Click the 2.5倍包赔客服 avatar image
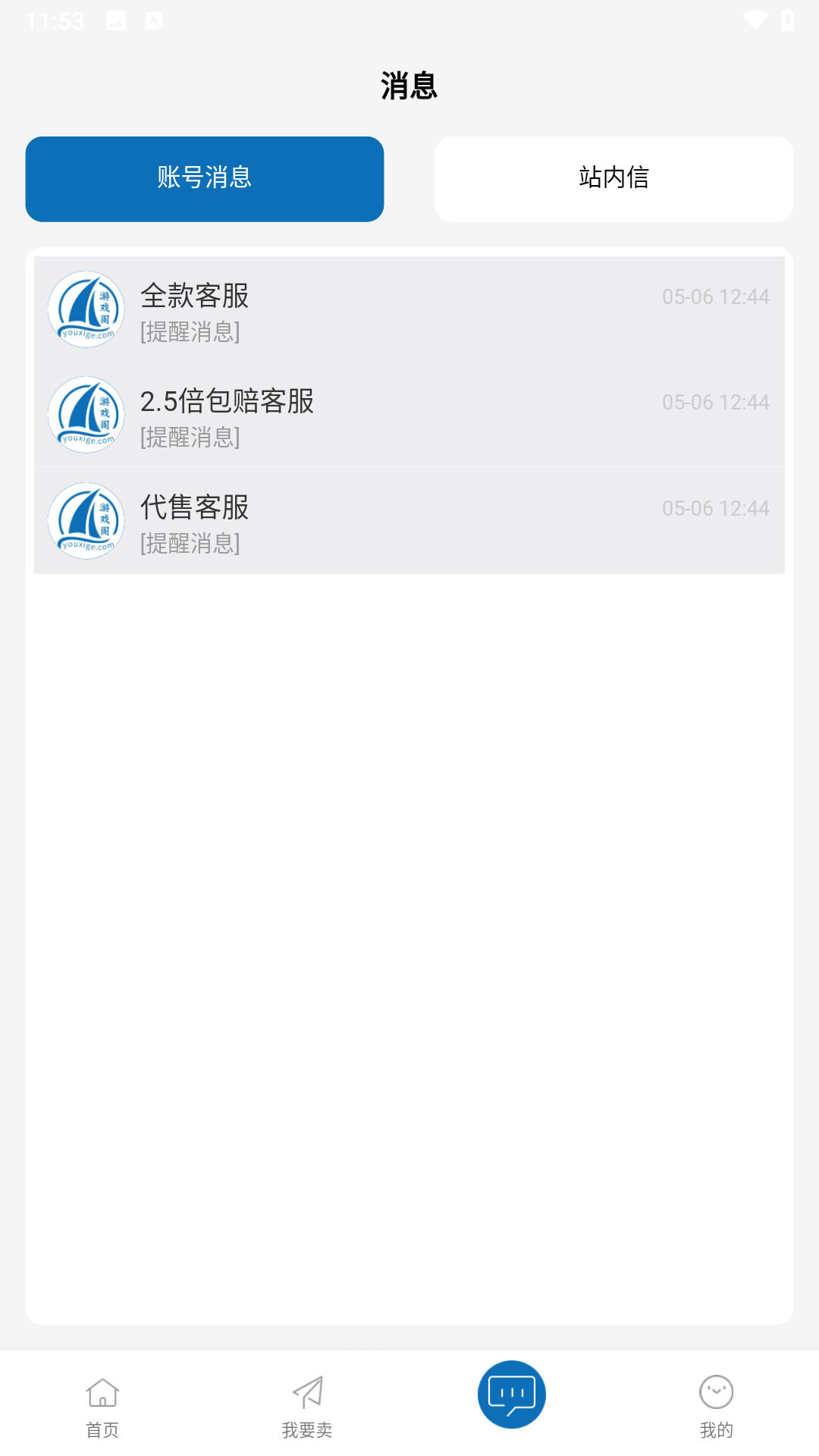This screenshot has height=1456, width=819. click(86, 415)
